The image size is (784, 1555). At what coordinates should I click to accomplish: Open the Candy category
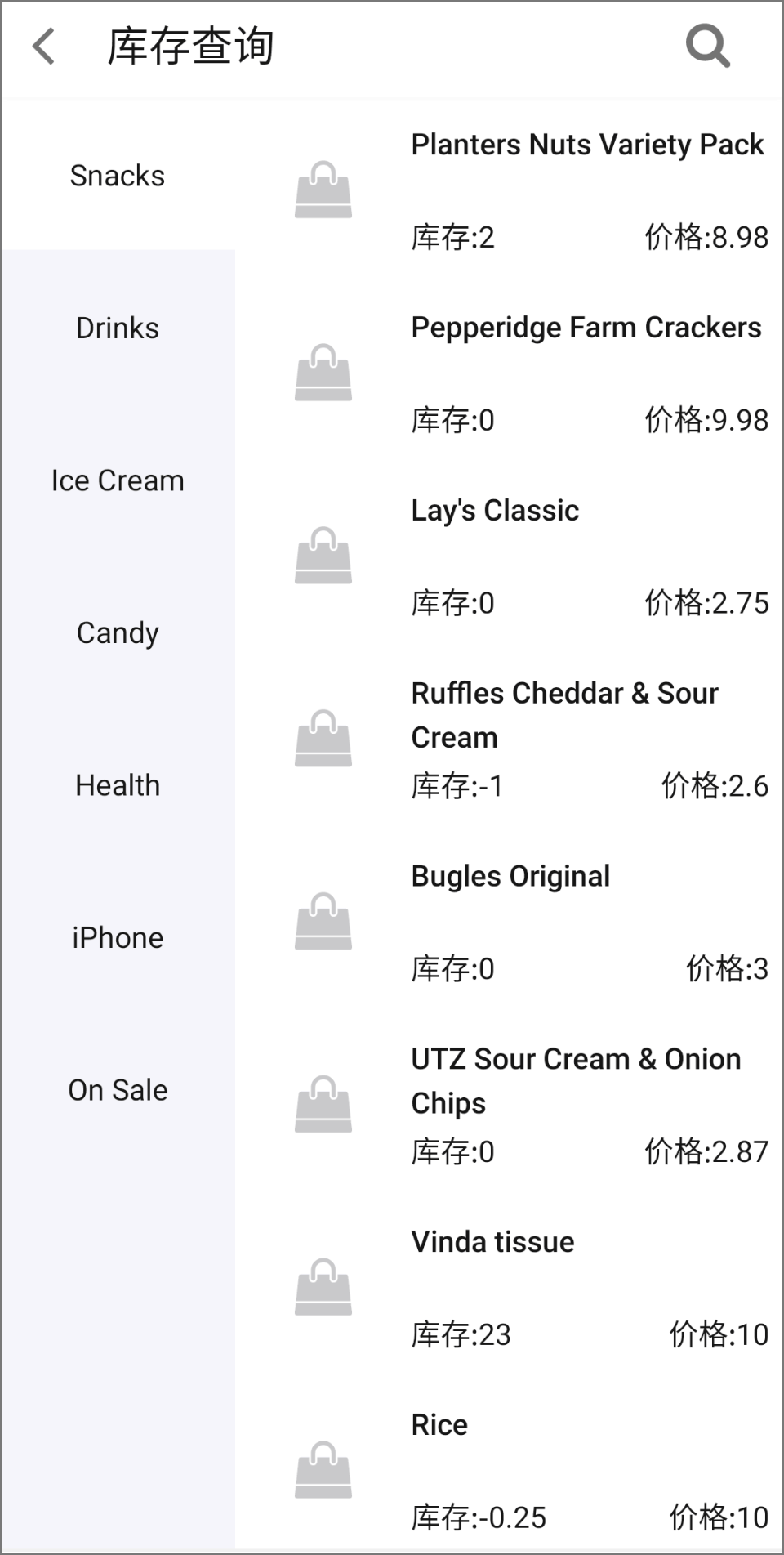[118, 632]
